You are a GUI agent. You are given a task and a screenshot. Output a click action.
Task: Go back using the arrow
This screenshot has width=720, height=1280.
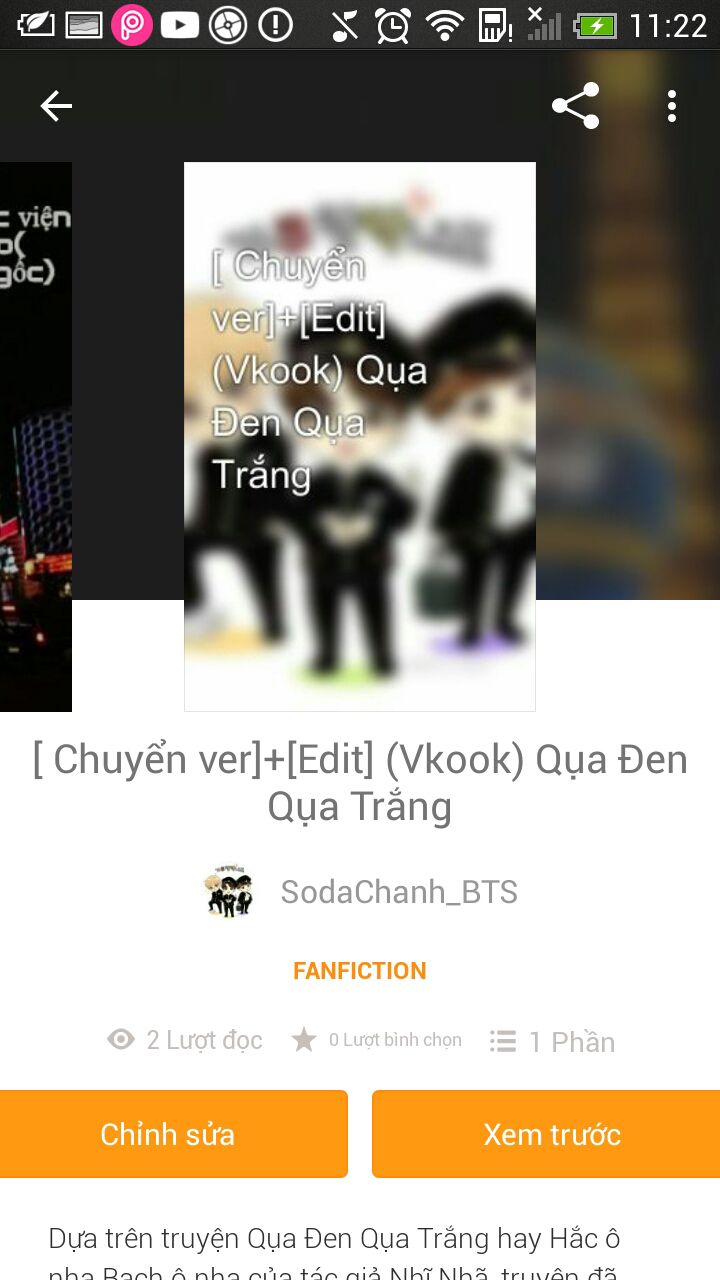click(x=56, y=106)
